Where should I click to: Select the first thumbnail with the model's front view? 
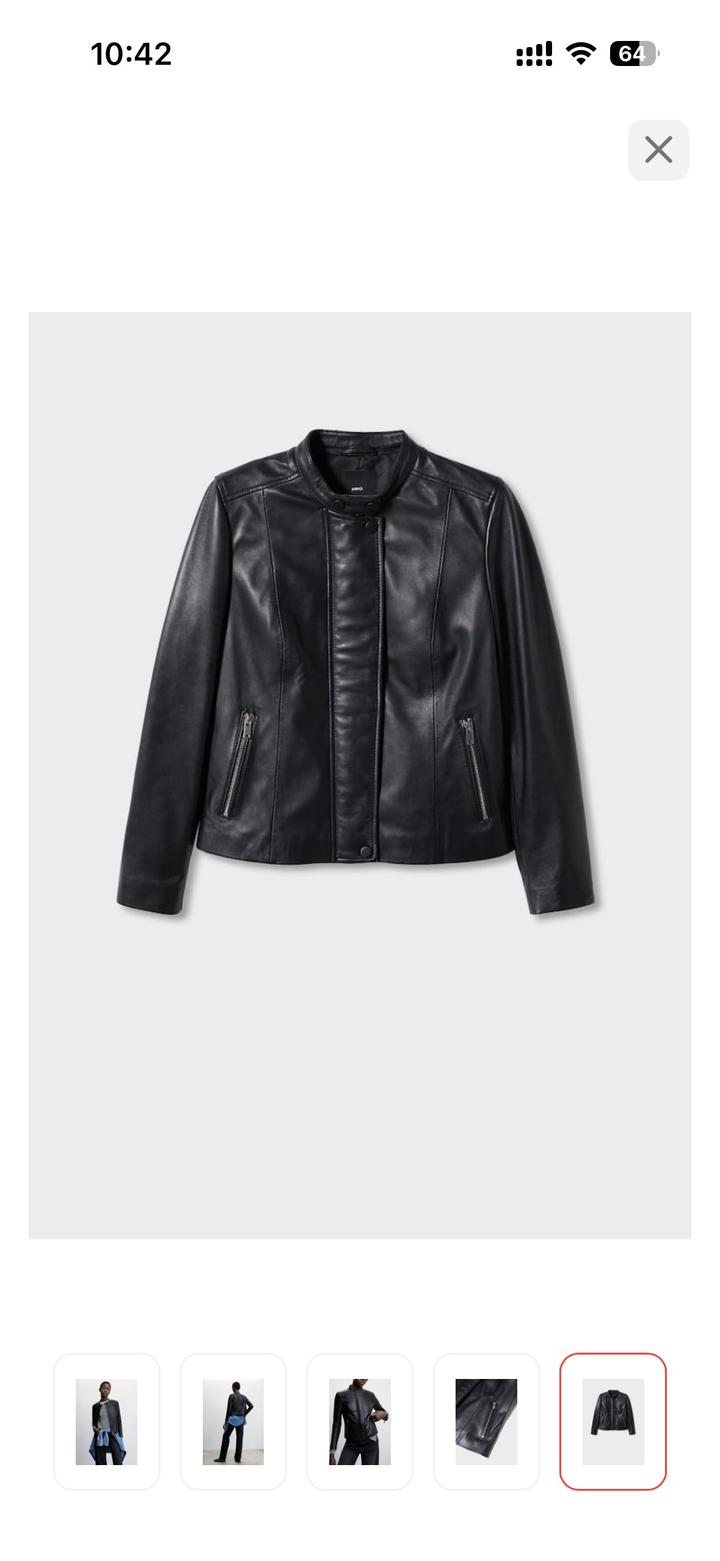pos(106,1421)
